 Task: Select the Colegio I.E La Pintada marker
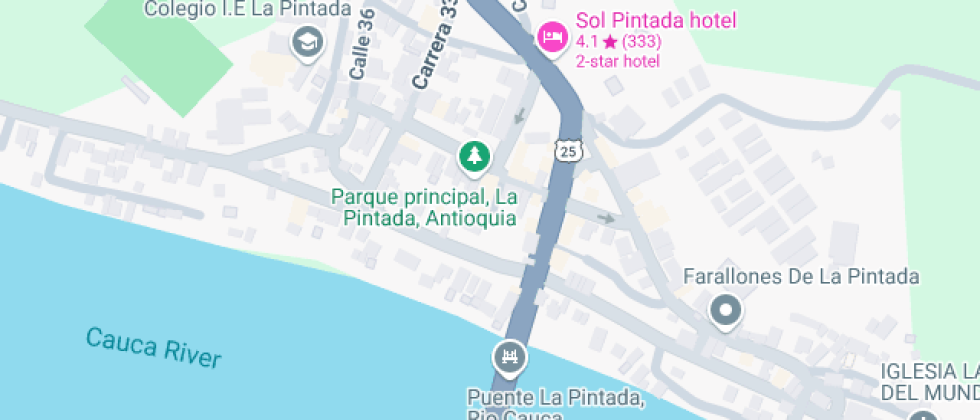click(307, 42)
